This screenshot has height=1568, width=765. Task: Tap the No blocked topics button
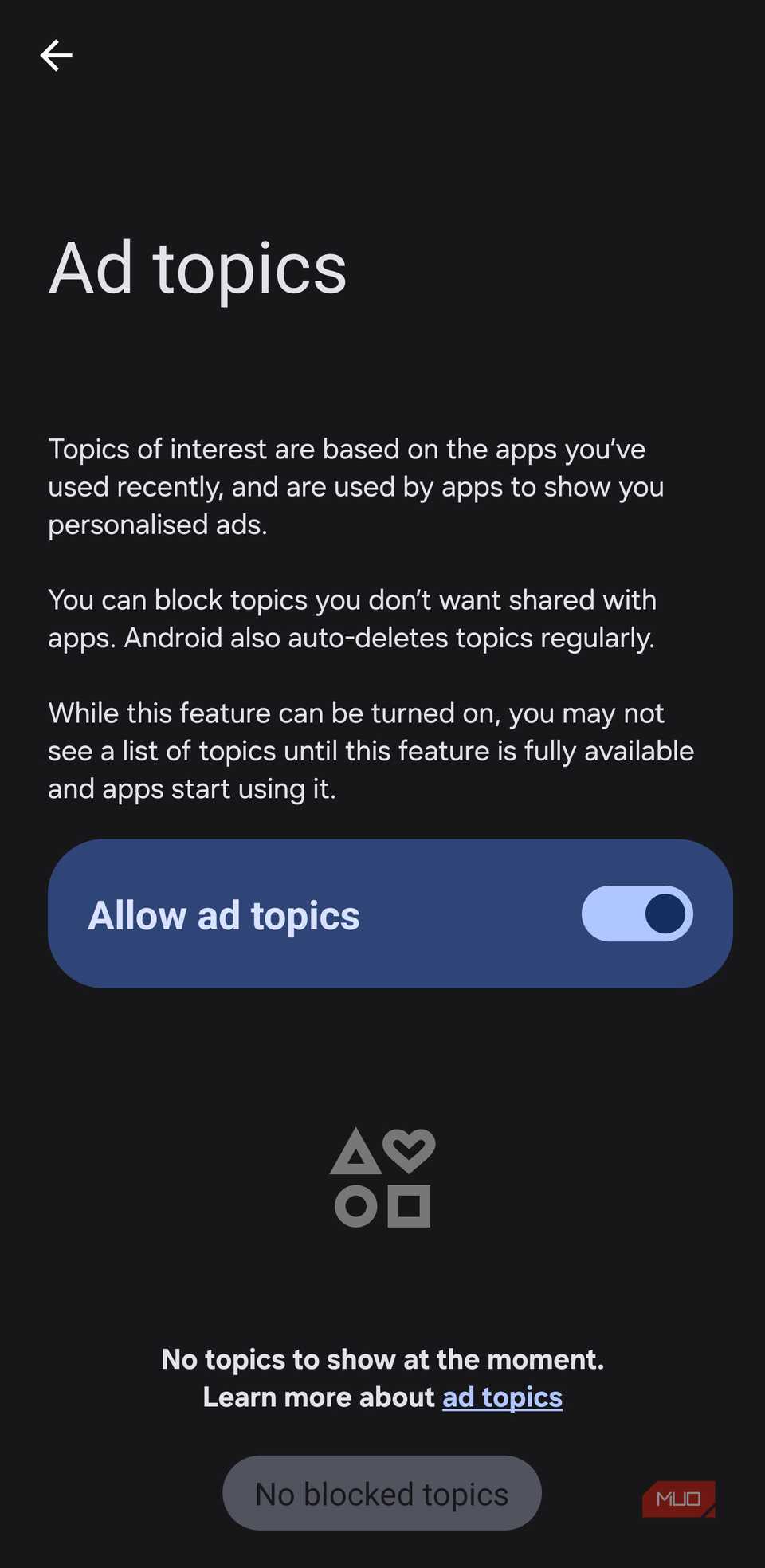382,1493
